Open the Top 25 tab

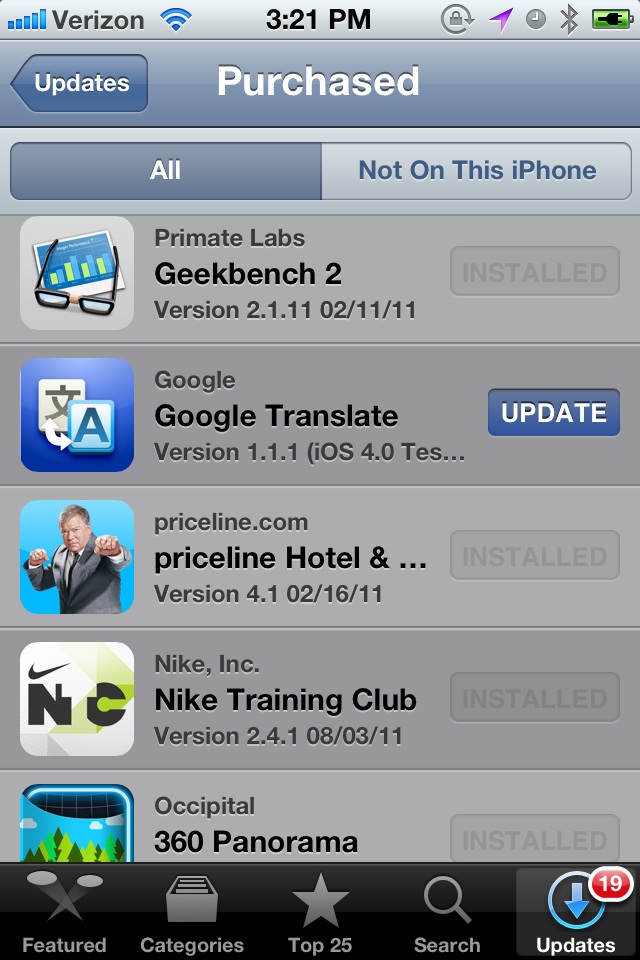click(320, 914)
